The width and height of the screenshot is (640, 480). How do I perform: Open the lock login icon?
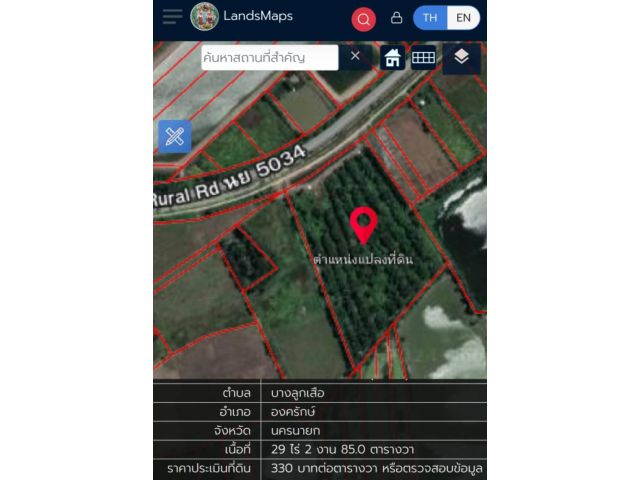pos(396,18)
